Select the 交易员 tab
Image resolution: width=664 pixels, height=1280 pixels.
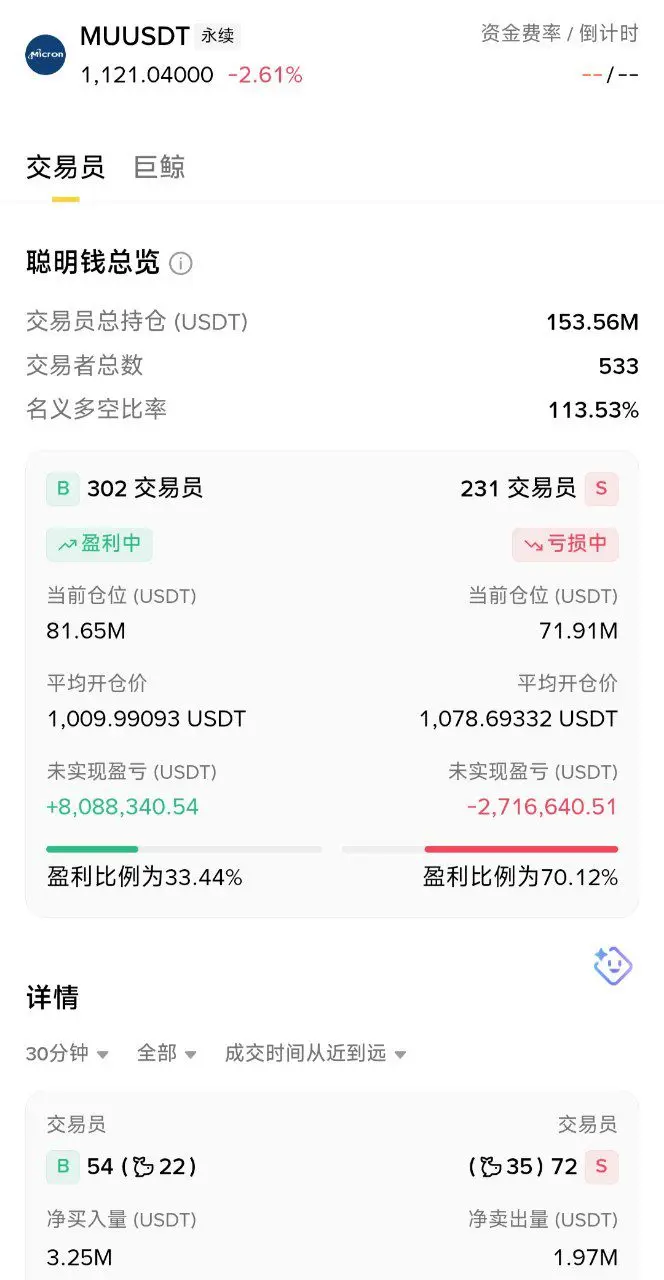point(65,167)
